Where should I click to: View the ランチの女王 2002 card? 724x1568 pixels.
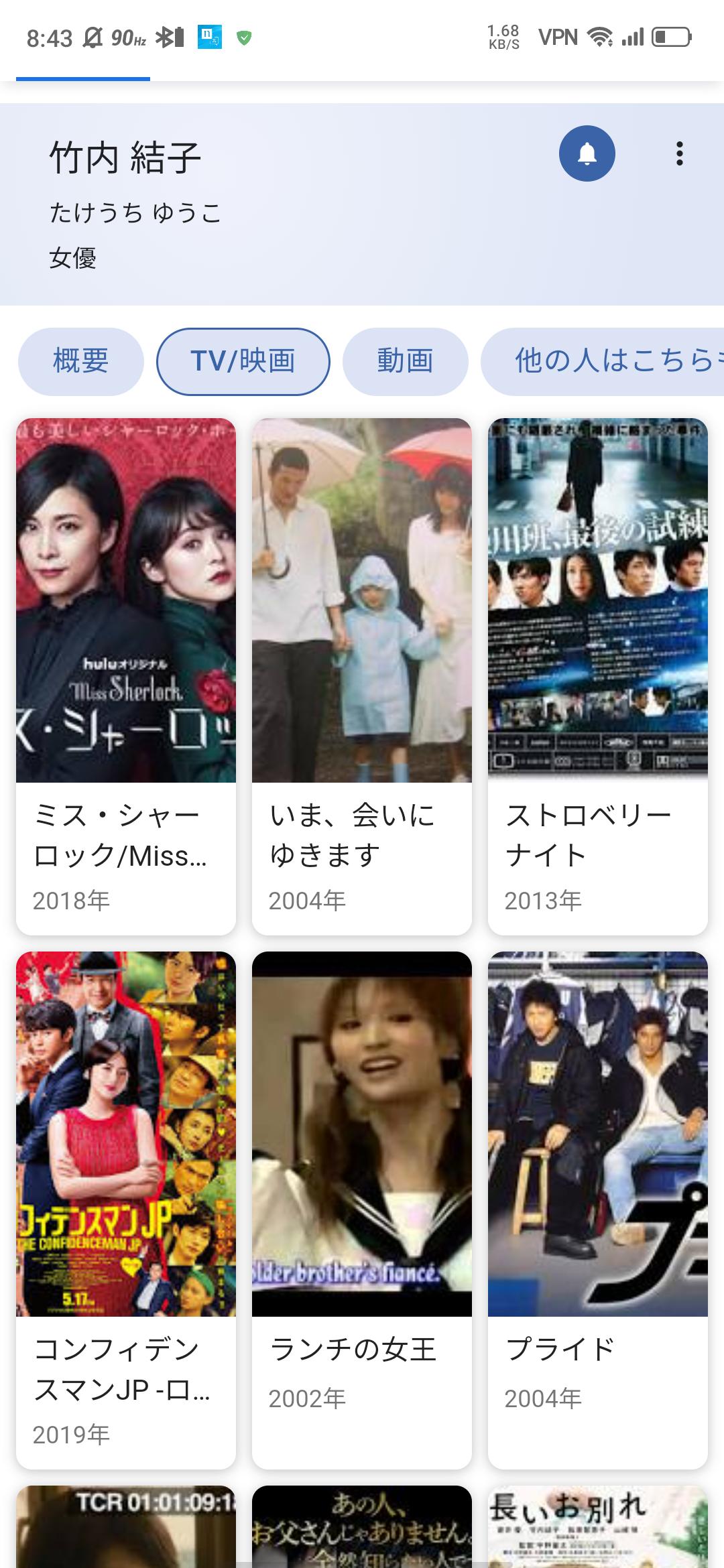click(x=362, y=1210)
